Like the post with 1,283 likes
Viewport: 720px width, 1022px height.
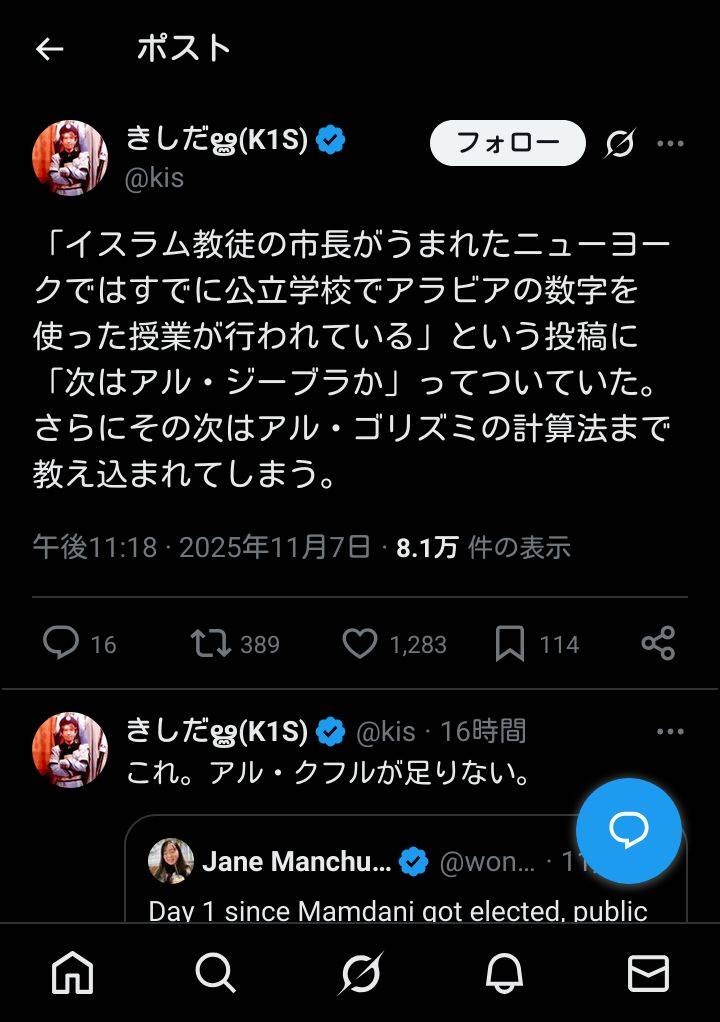pos(360,644)
